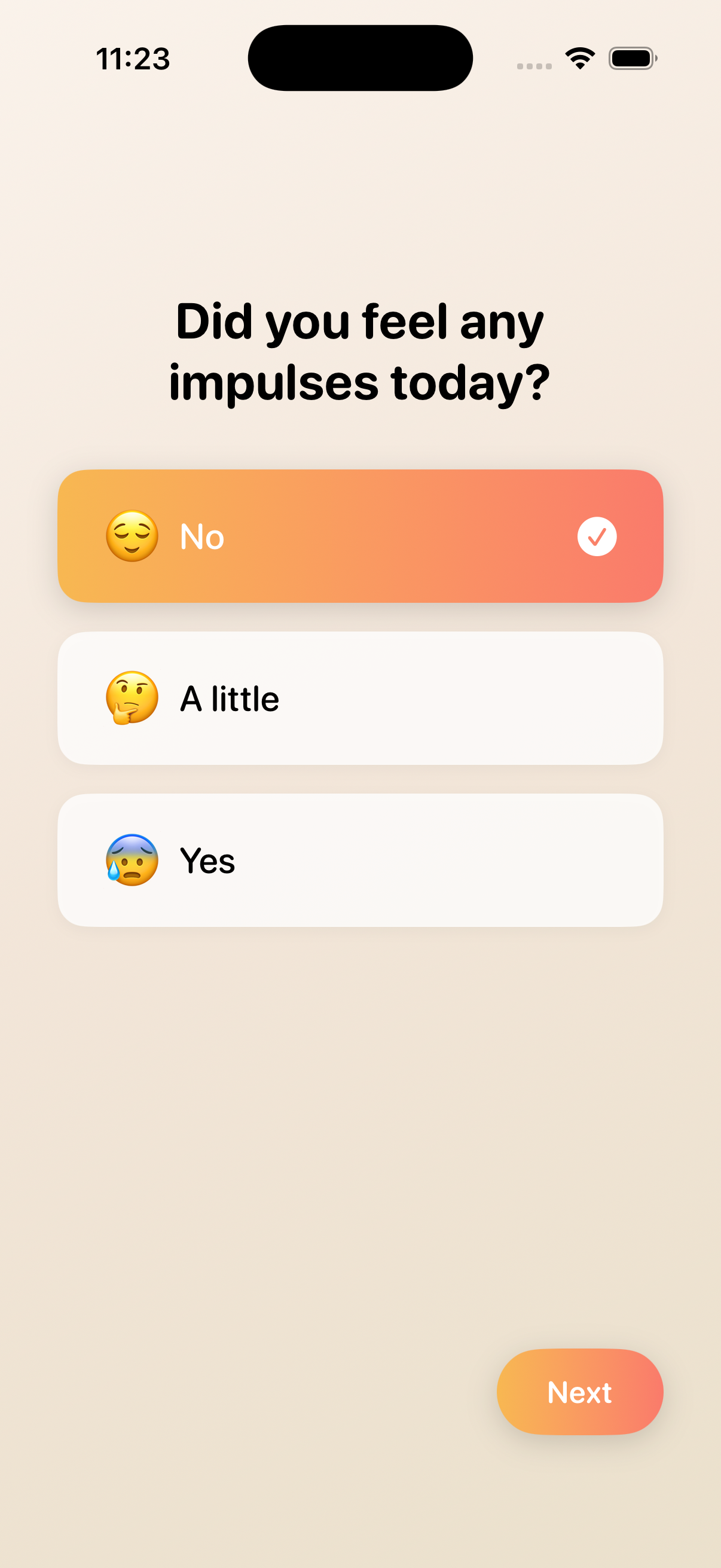Toggle A little as your impulse response

coord(360,698)
